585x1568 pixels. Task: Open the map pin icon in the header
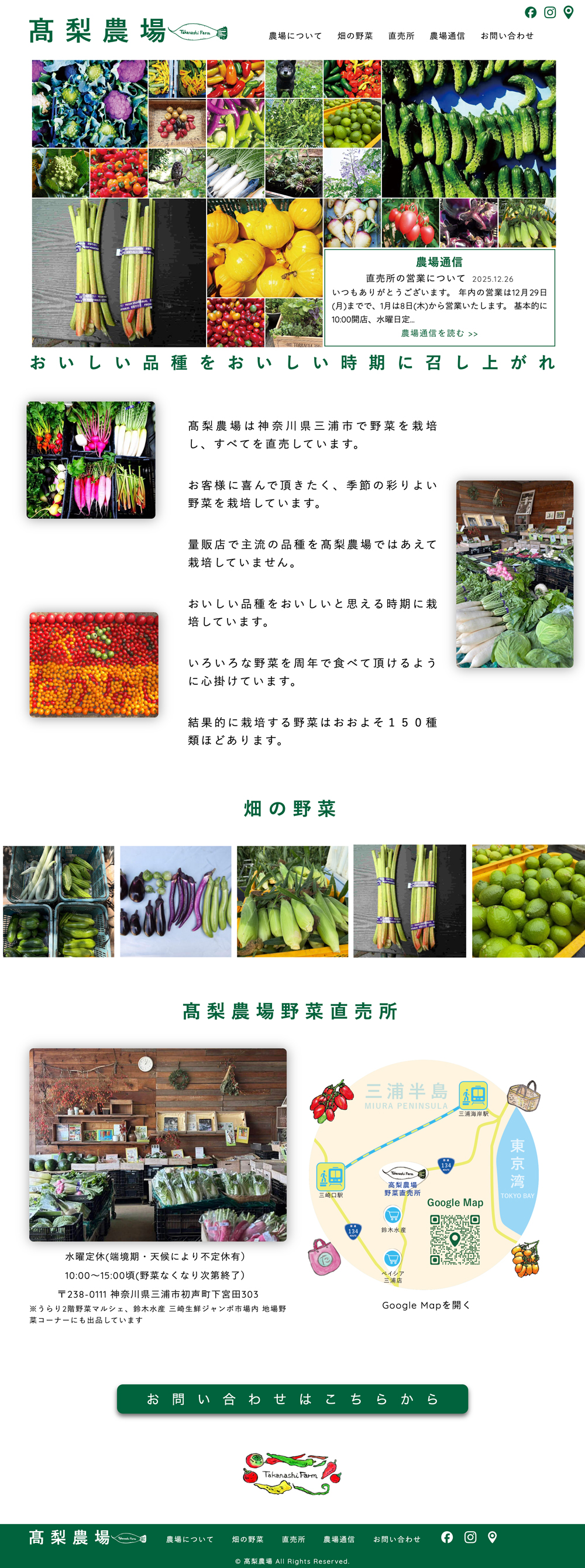point(568,13)
